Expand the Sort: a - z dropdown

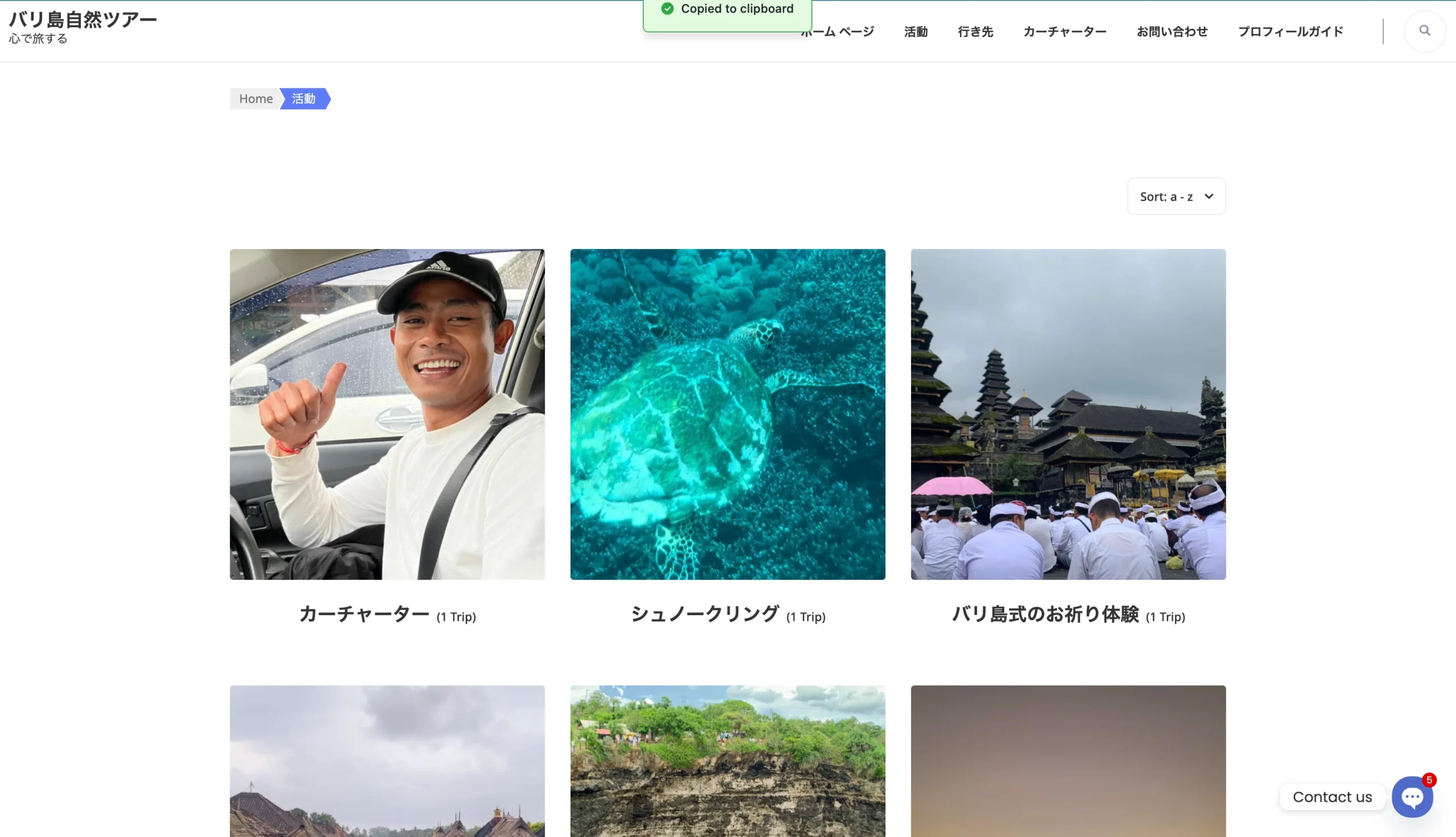click(x=1176, y=197)
